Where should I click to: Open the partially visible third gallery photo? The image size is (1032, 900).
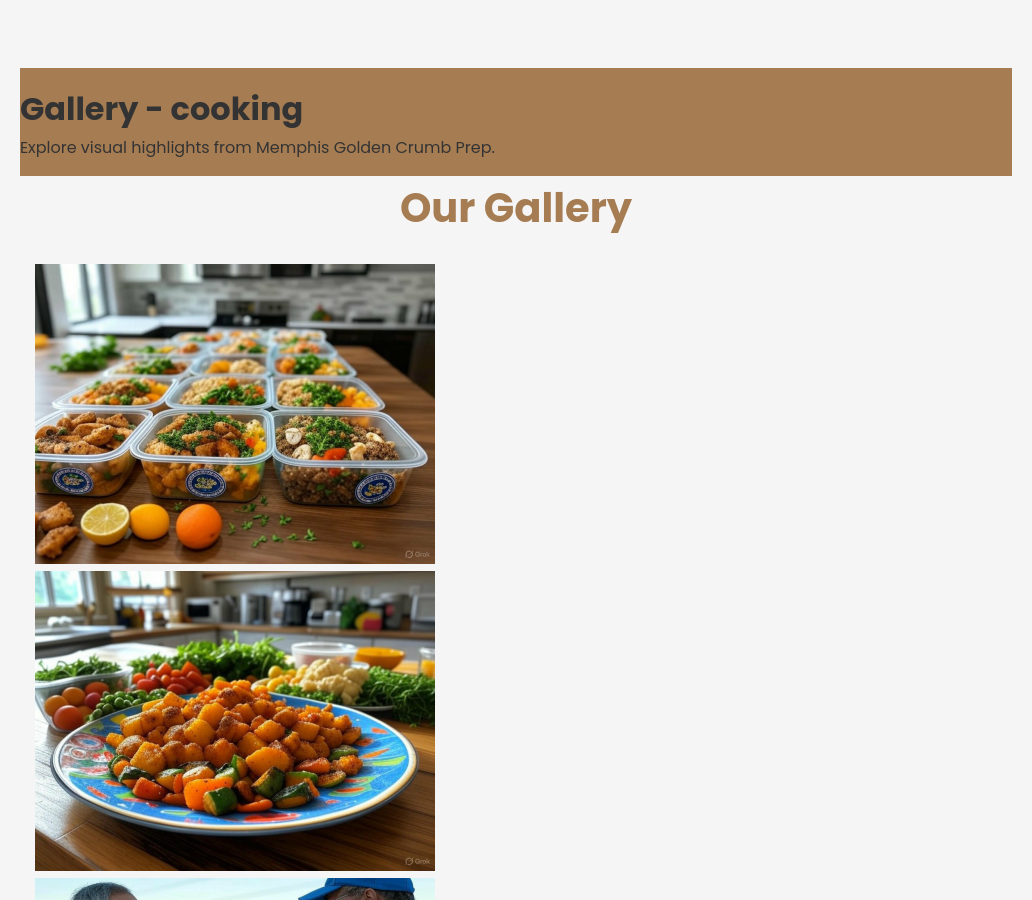pyautogui.click(x=235, y=889)
